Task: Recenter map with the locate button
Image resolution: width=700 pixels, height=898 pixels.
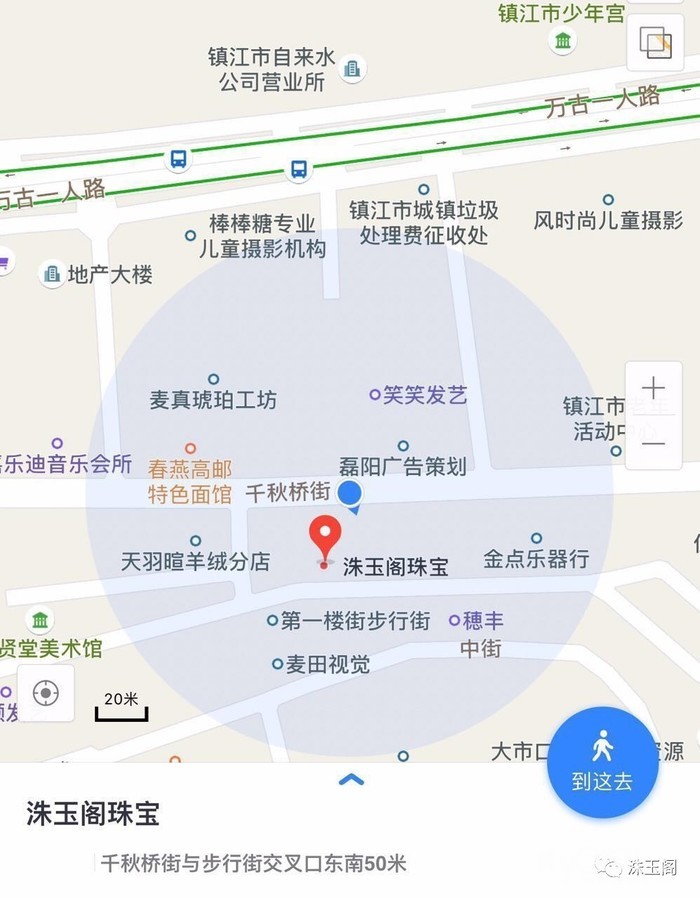Action: 46,693
